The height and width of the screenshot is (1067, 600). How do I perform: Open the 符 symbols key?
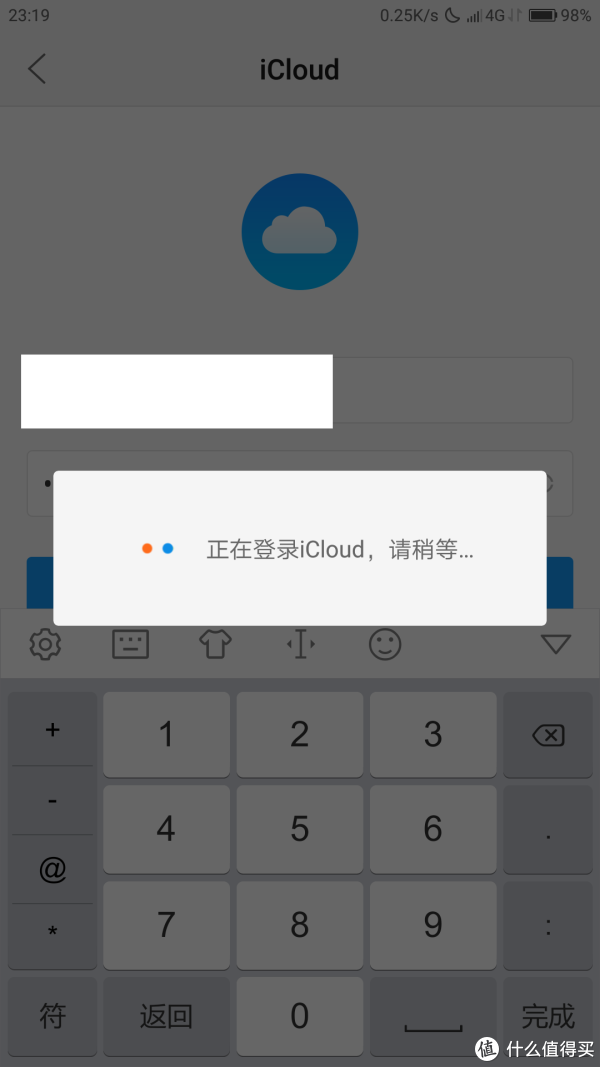pyautogui.click(x=52, y=1016)
